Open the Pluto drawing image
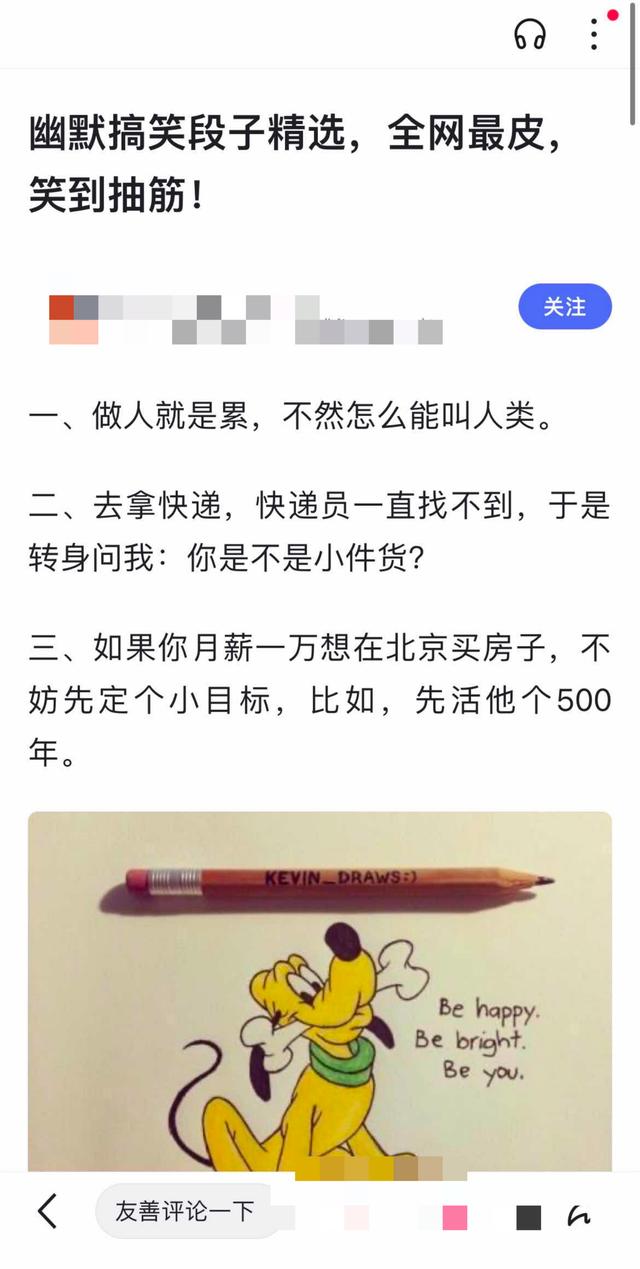The image size is (640, 1269). click(320, 990)
